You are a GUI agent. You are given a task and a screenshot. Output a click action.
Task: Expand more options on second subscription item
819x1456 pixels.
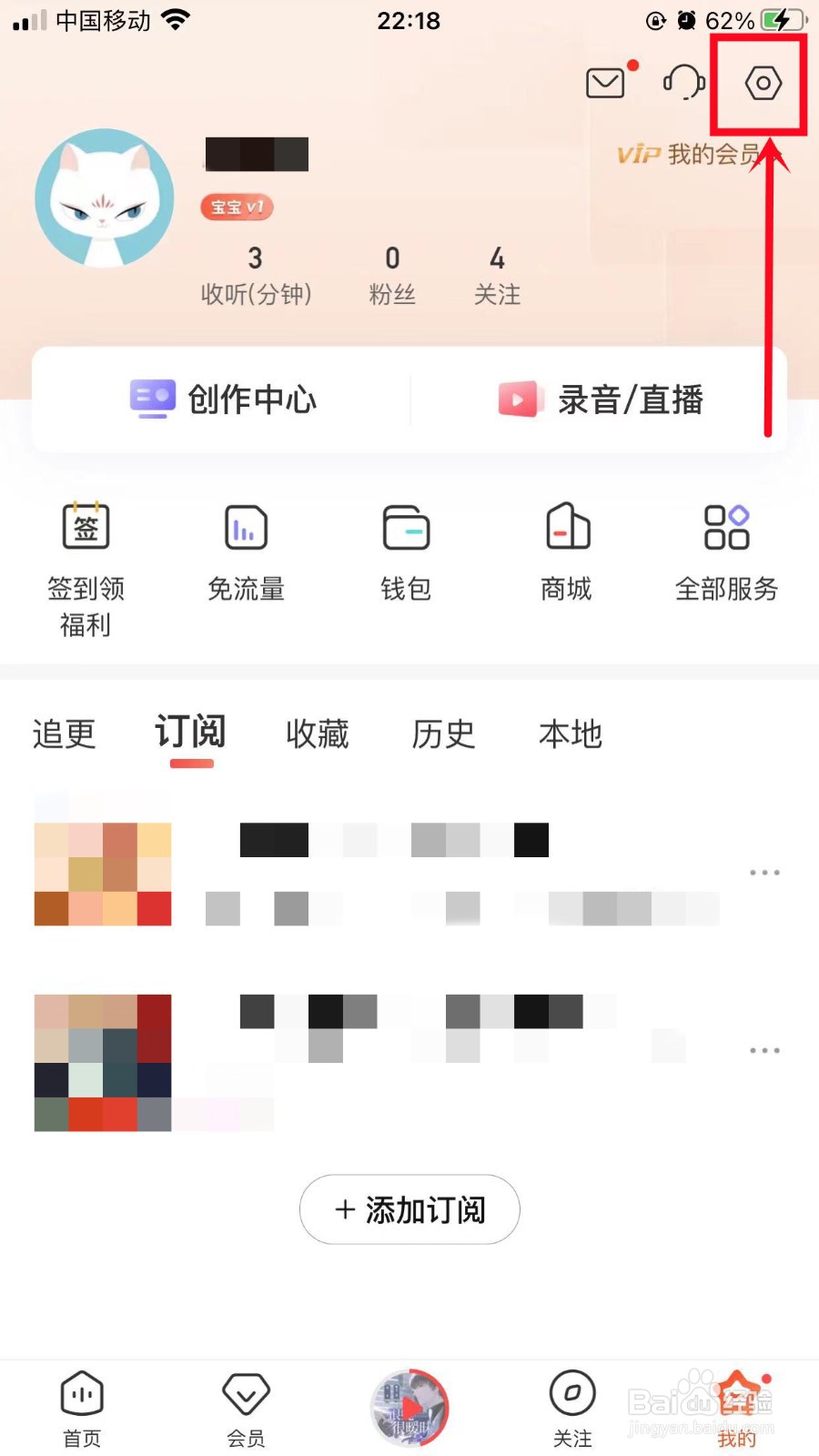click(x=764, y=1048)
